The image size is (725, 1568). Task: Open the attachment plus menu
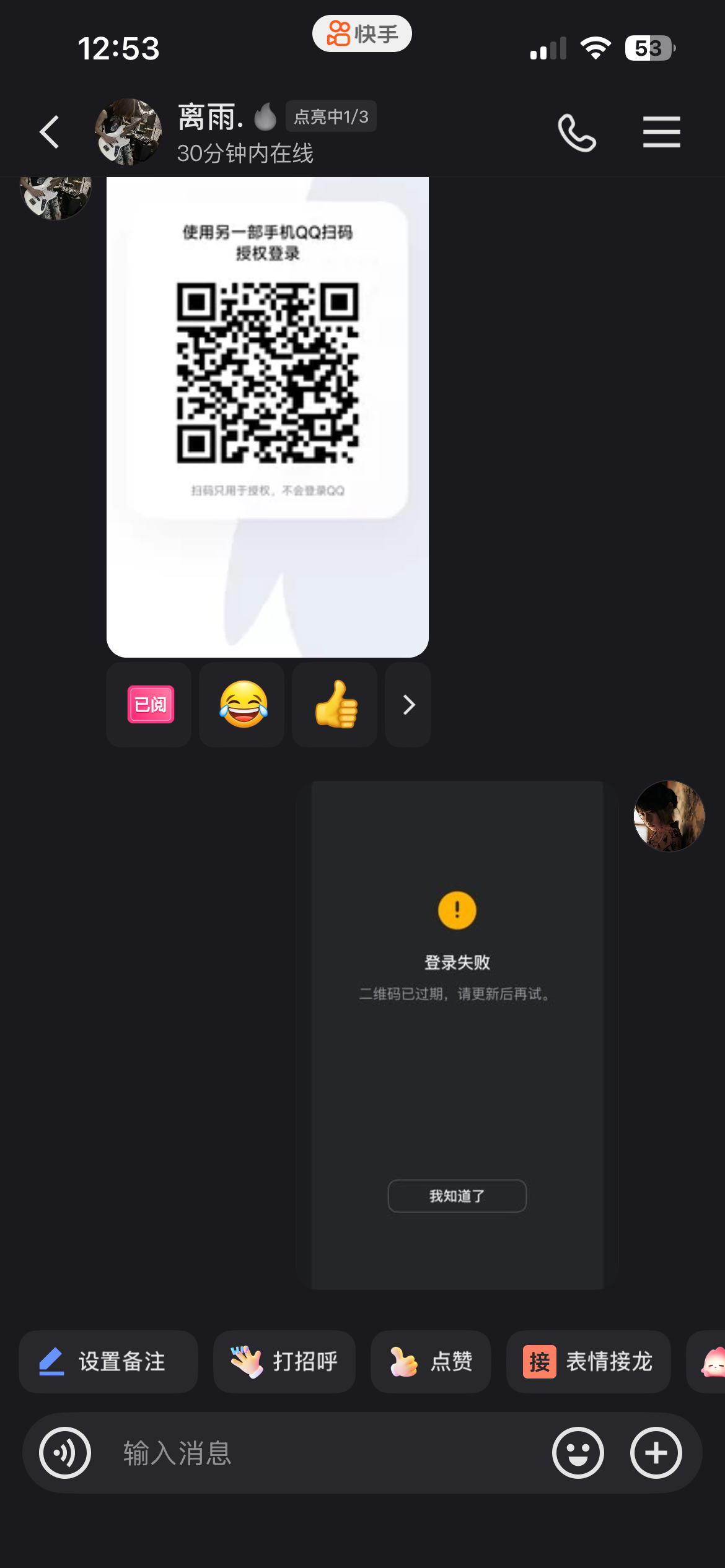pyautogui.click(x=656, y=1452)
